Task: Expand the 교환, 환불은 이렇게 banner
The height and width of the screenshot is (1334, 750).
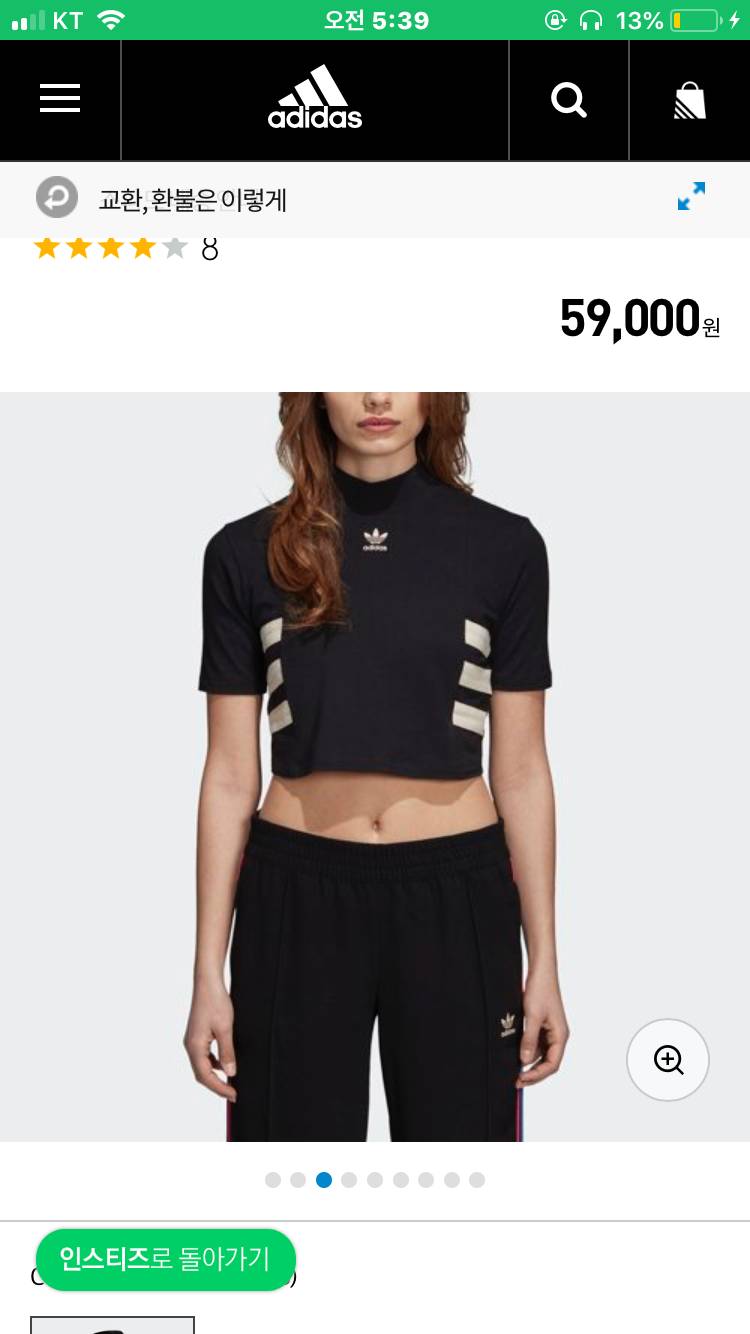Action: pyautogui.click(x=691, y=197)
